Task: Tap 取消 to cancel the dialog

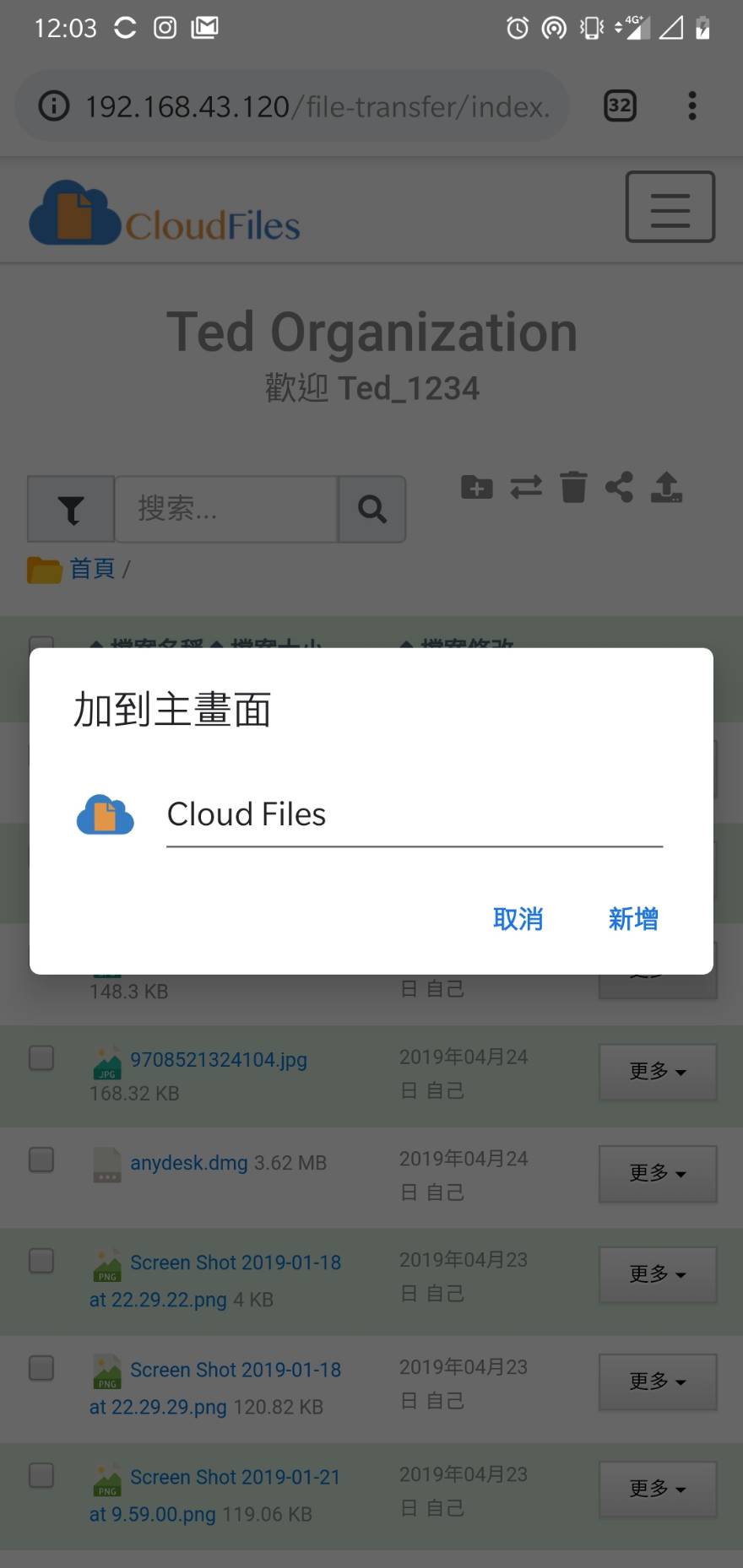Action: pyautogui.click(x=518, y=918)
